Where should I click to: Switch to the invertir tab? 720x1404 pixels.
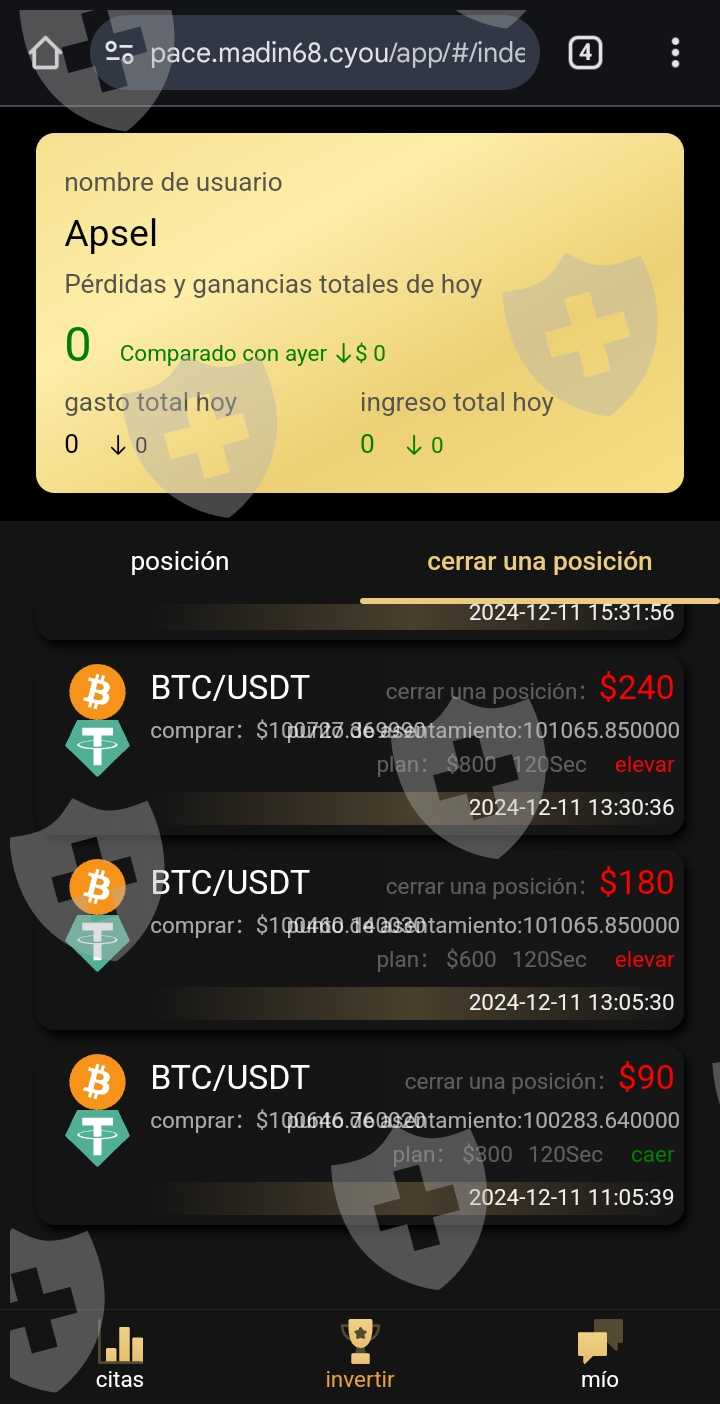click(x=360, y=1356)
